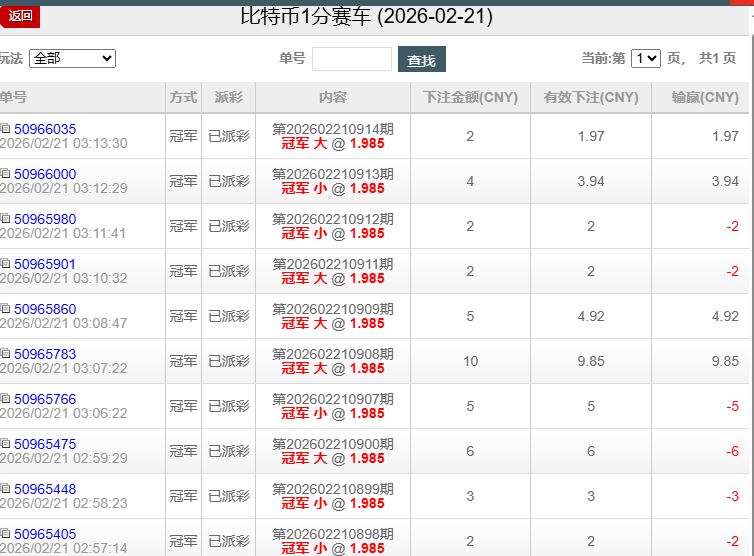Tap the 查找 search button
The height and width of the screenshot is (556, 754).
coord(421,60)
